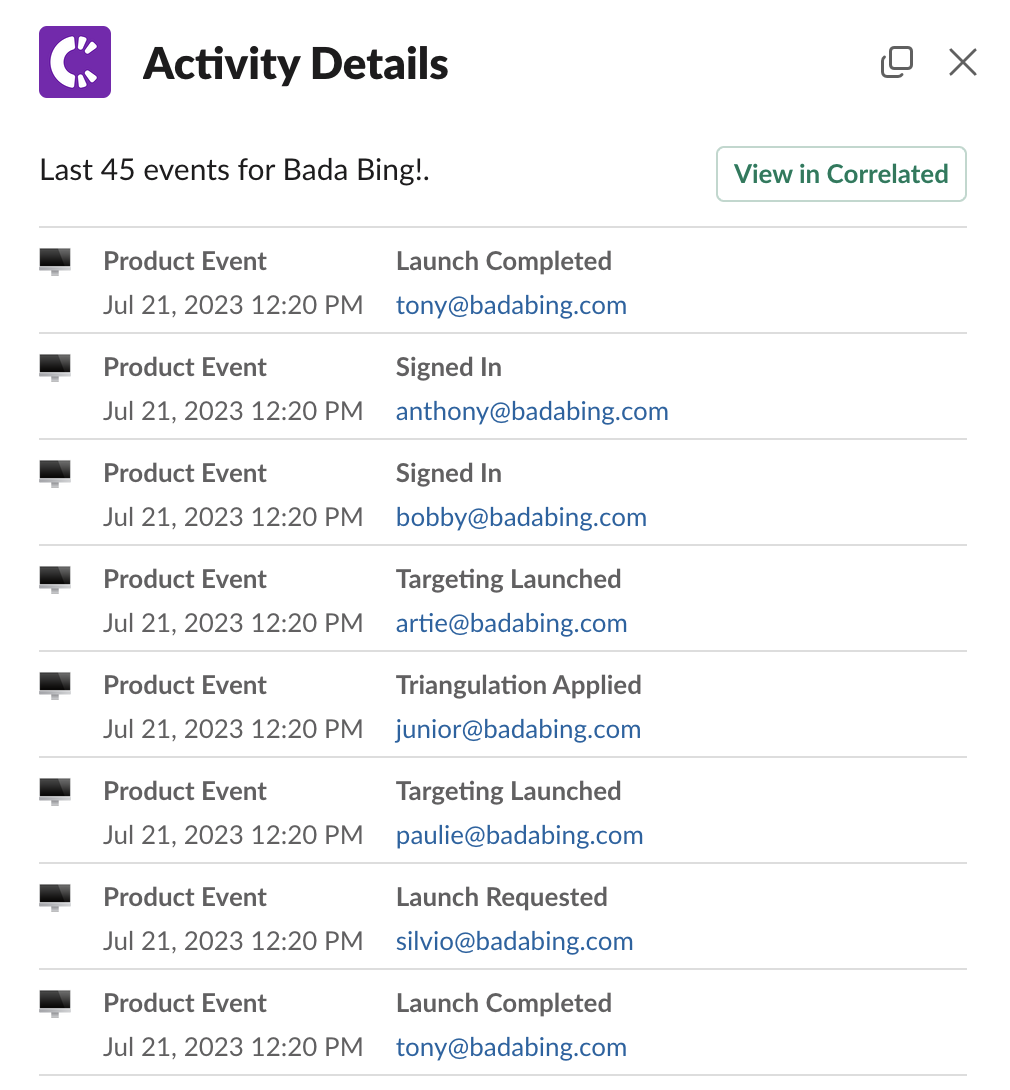
Task: Open junior@badabing.com email link
Action: tap(518, 729)
